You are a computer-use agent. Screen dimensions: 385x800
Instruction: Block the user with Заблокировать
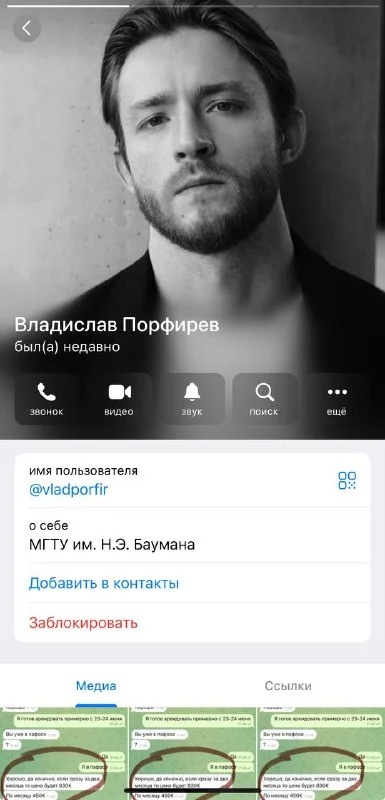pos(83,623)
